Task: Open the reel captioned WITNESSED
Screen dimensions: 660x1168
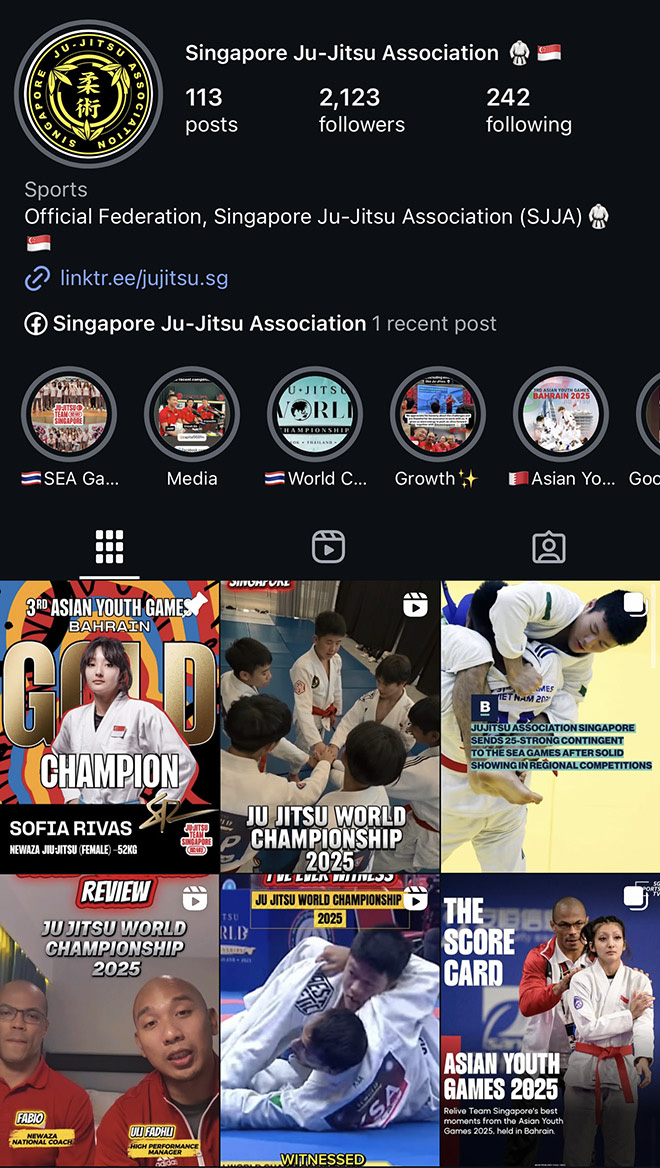Action: (x=330, y=1021)
